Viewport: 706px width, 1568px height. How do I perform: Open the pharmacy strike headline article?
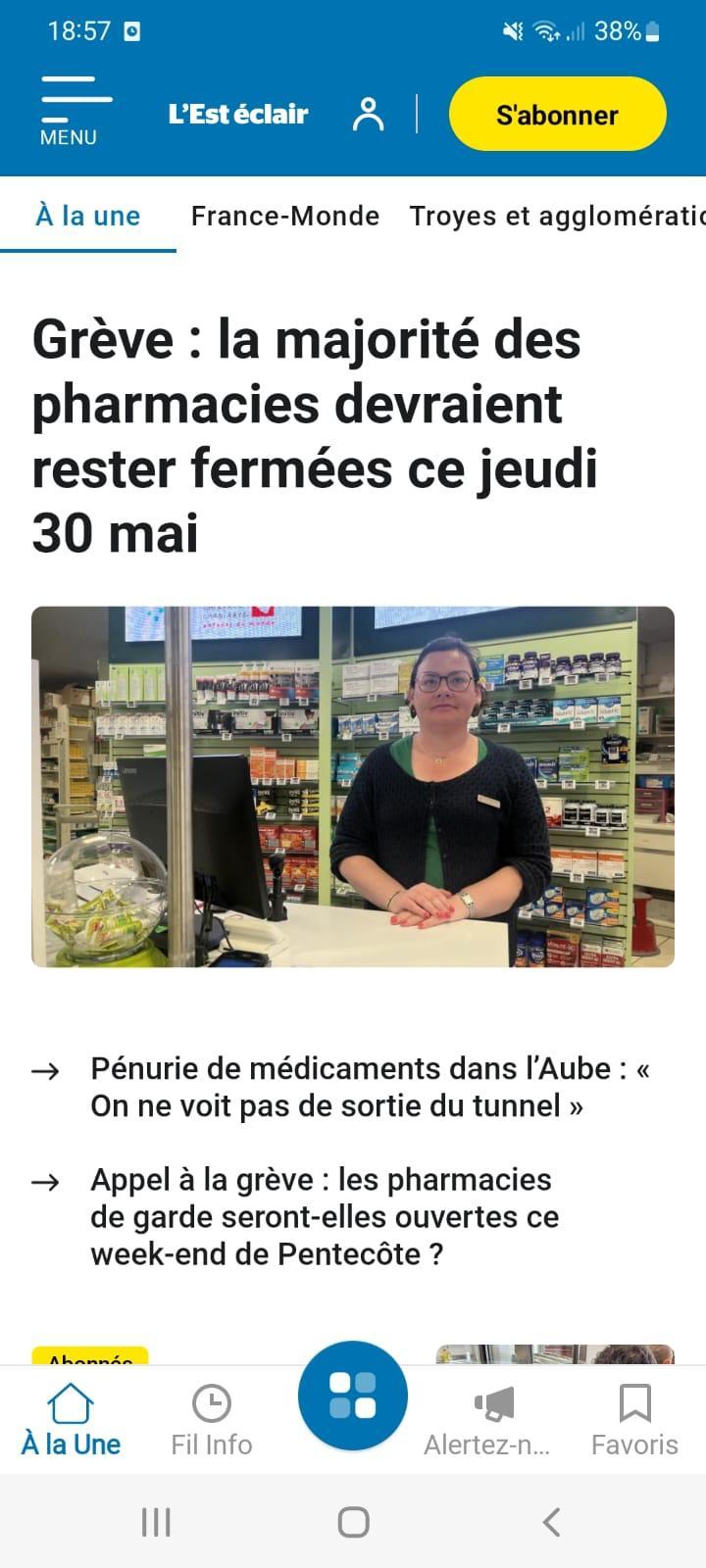314,436
